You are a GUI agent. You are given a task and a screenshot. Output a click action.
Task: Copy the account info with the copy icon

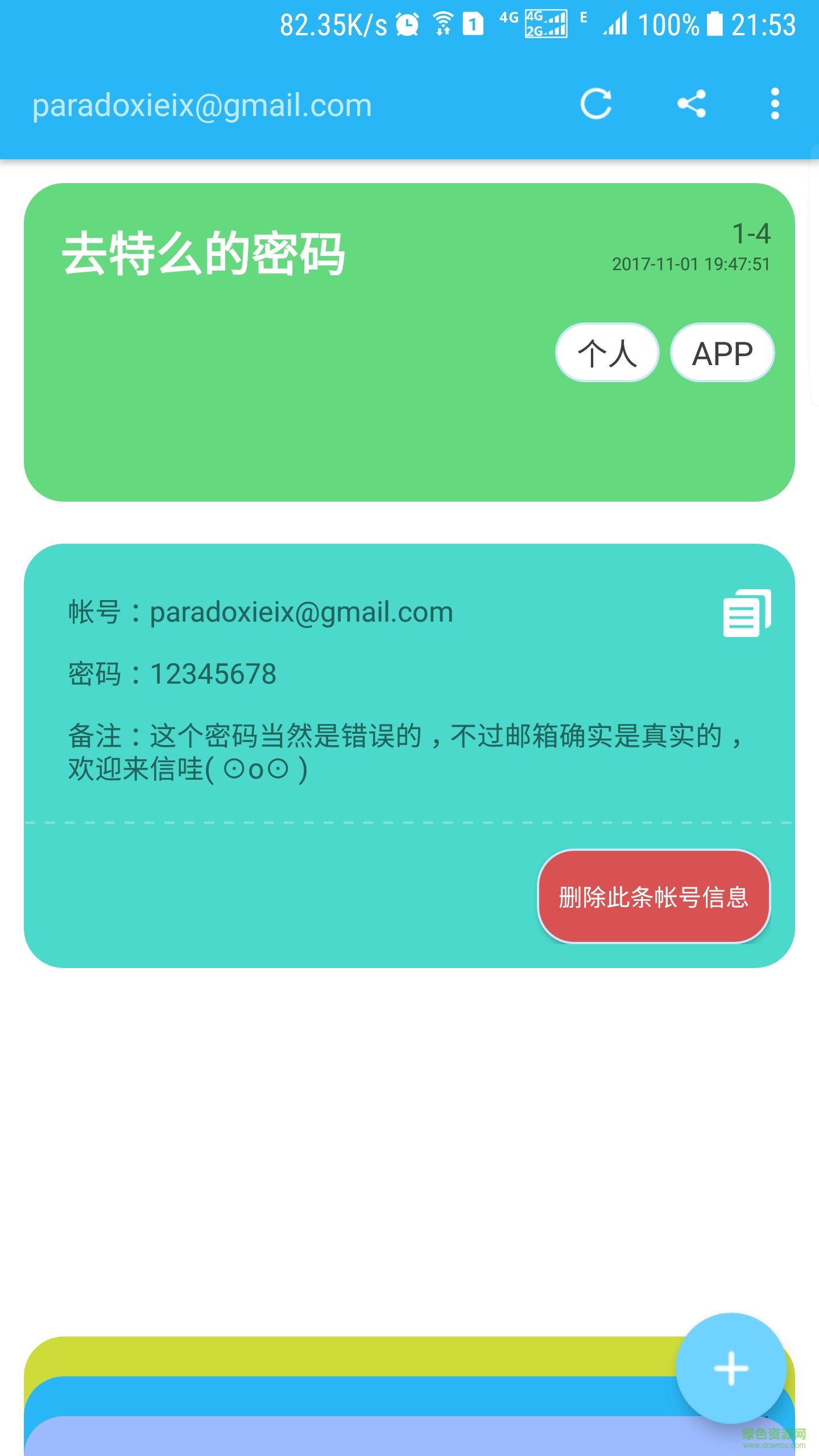click(x=746, y=613)
